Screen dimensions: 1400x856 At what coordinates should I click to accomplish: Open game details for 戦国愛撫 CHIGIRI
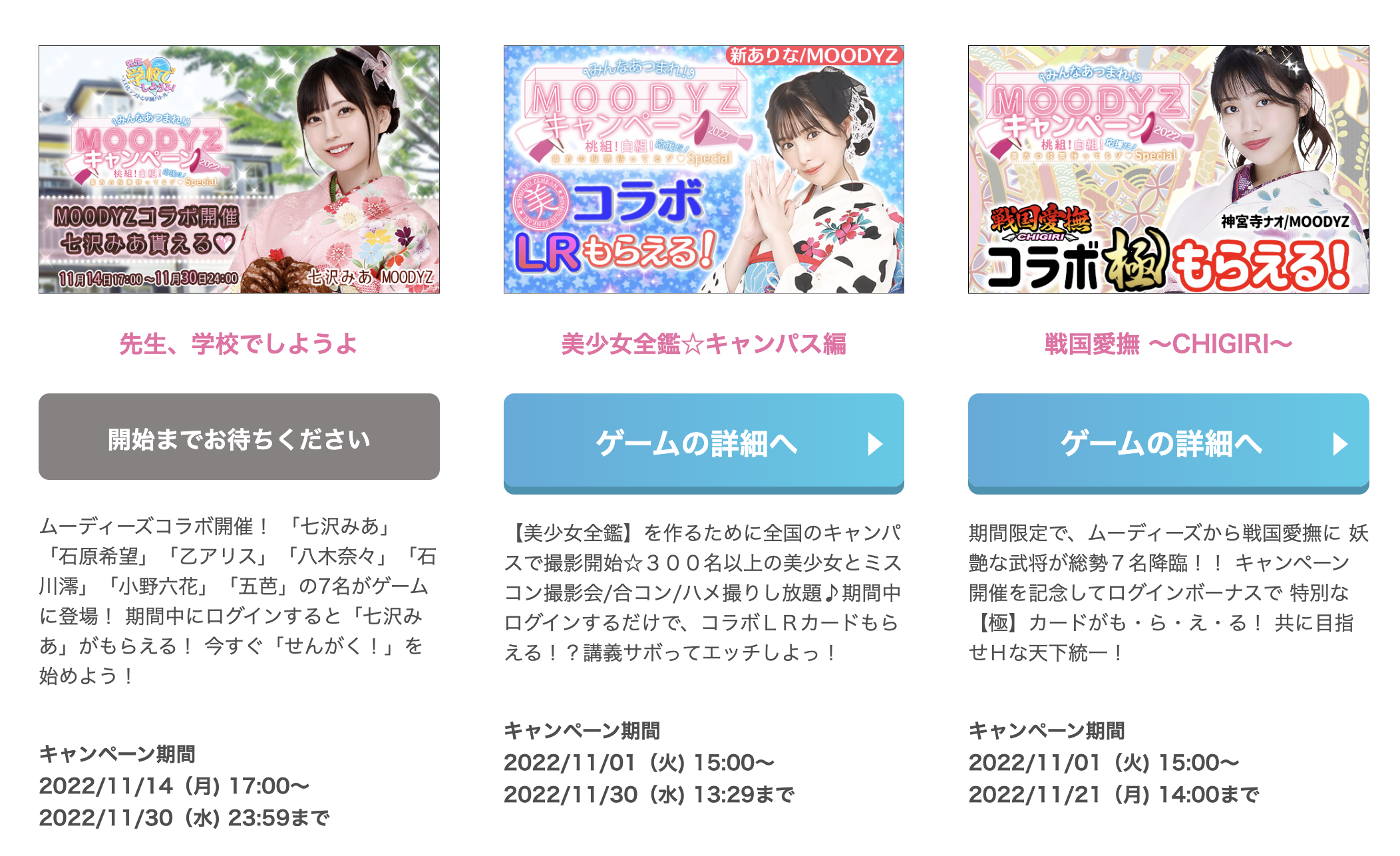click(1168, 443)
